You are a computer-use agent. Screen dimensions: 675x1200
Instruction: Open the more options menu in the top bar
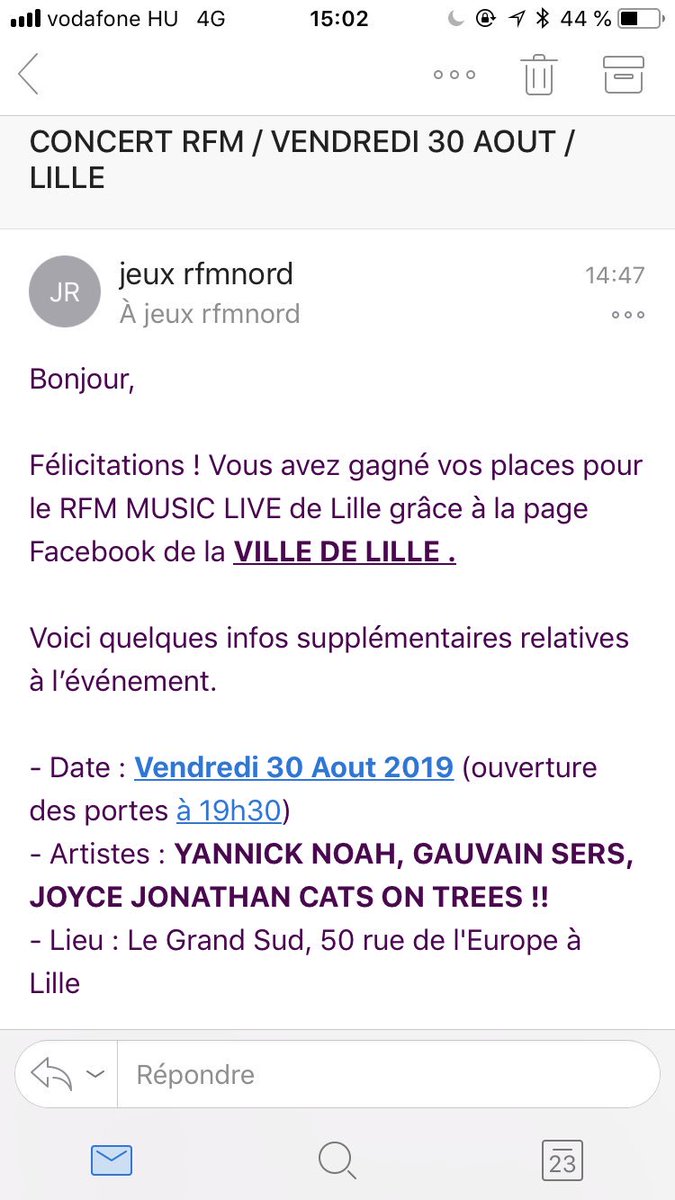point(453,75)
